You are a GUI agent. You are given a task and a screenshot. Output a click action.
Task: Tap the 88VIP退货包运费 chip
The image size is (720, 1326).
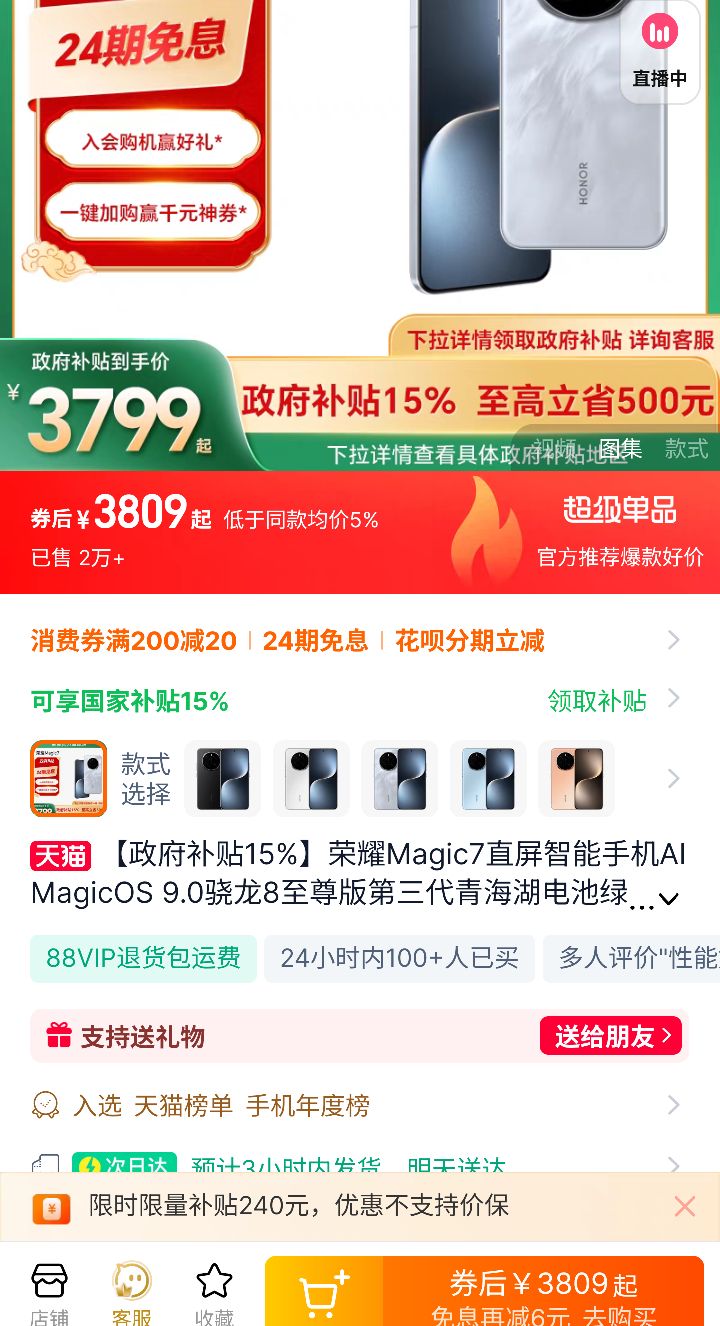[143, 958]
